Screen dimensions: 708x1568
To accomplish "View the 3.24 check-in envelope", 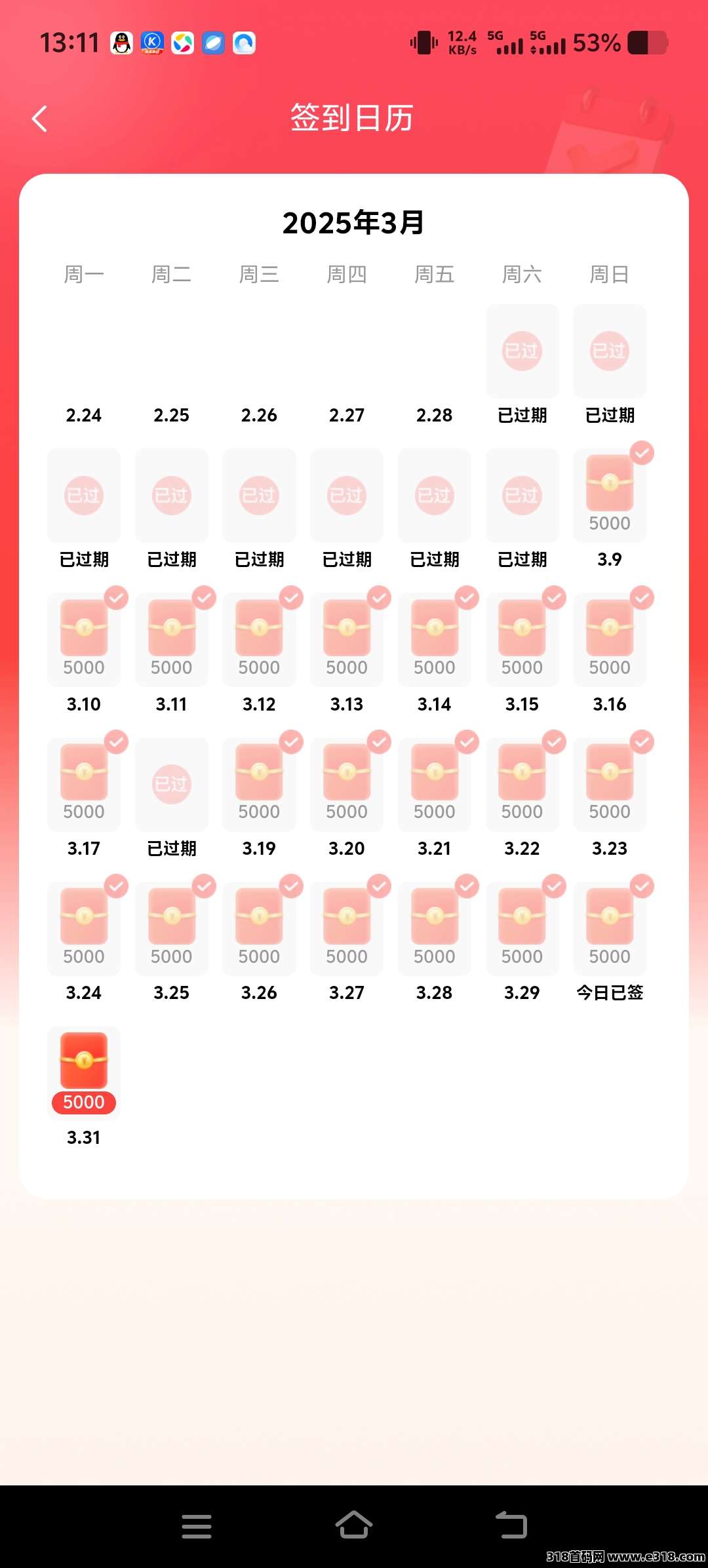I will coord(84,926).
